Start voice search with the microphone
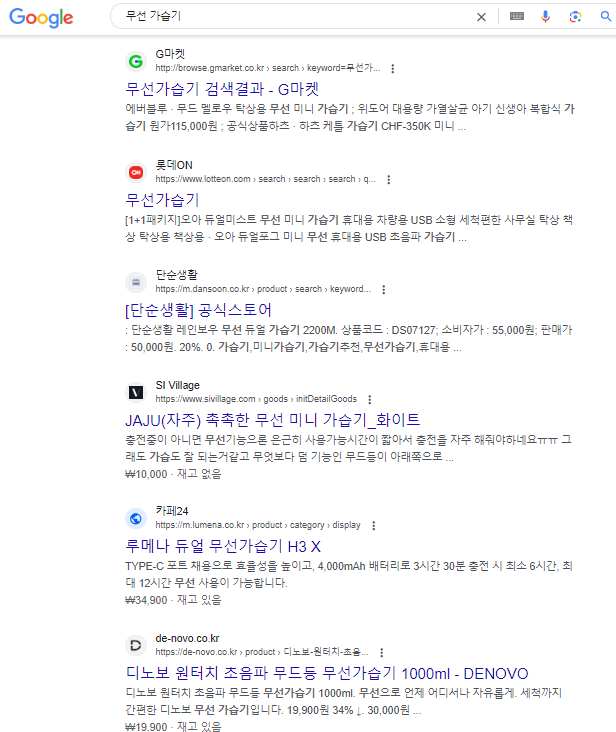 pyautogui.click(x=545, y=17)
